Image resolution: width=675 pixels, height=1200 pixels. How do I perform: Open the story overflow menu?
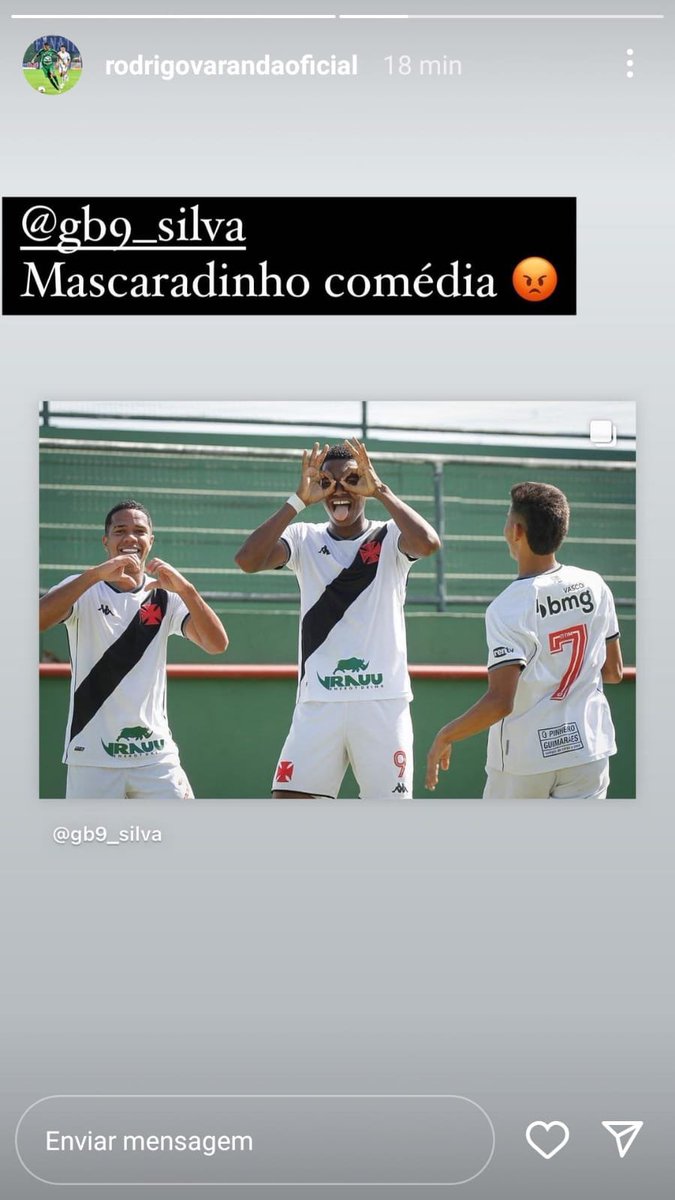pyautogui.click(x=629, y=64)
